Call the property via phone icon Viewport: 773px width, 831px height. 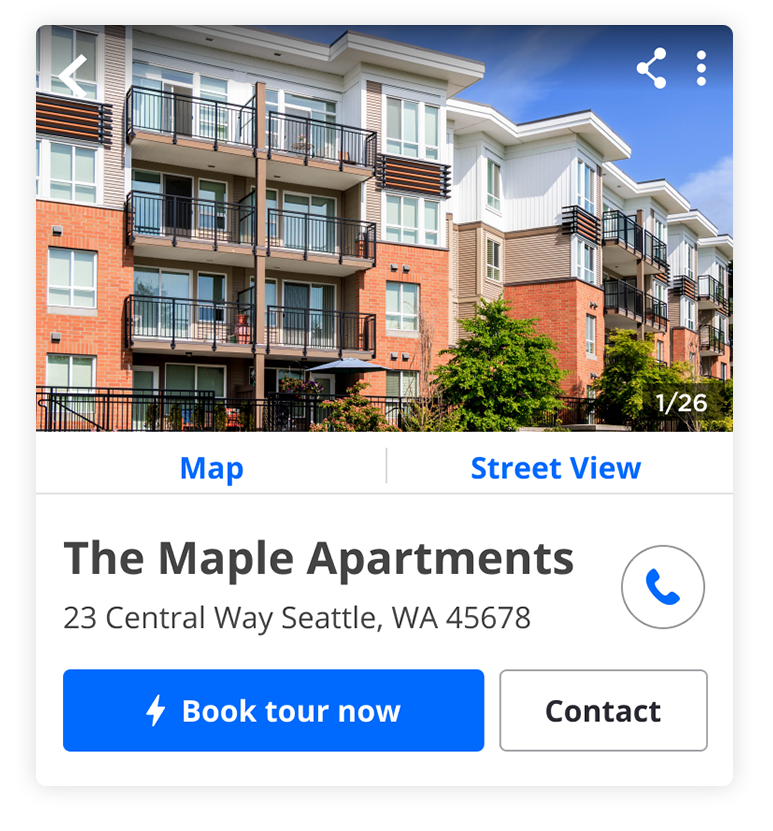click(x=662, y=588)
